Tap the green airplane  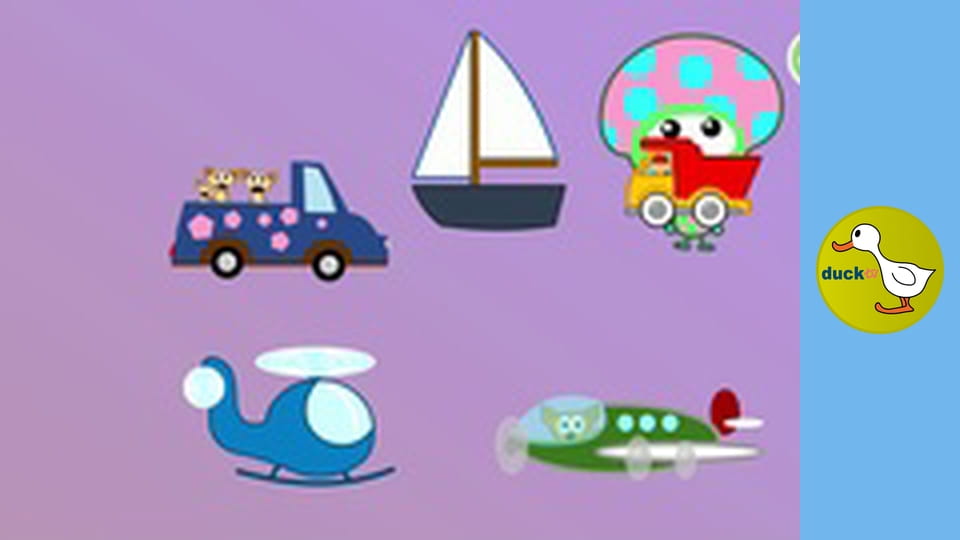pyautogui.click(x=630, y=432)
